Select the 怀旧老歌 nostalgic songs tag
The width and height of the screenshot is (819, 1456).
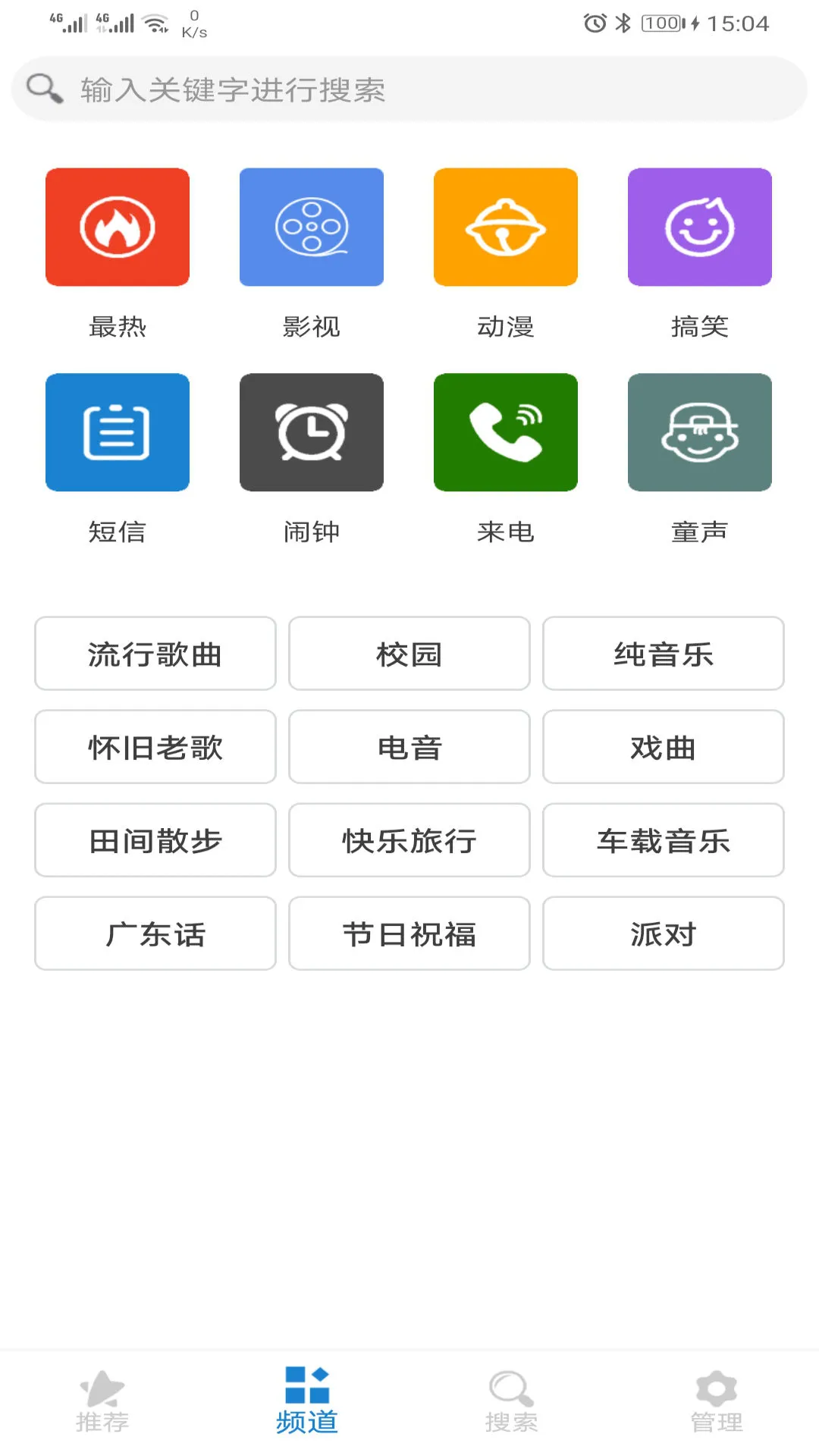click(x=155, y=747)
